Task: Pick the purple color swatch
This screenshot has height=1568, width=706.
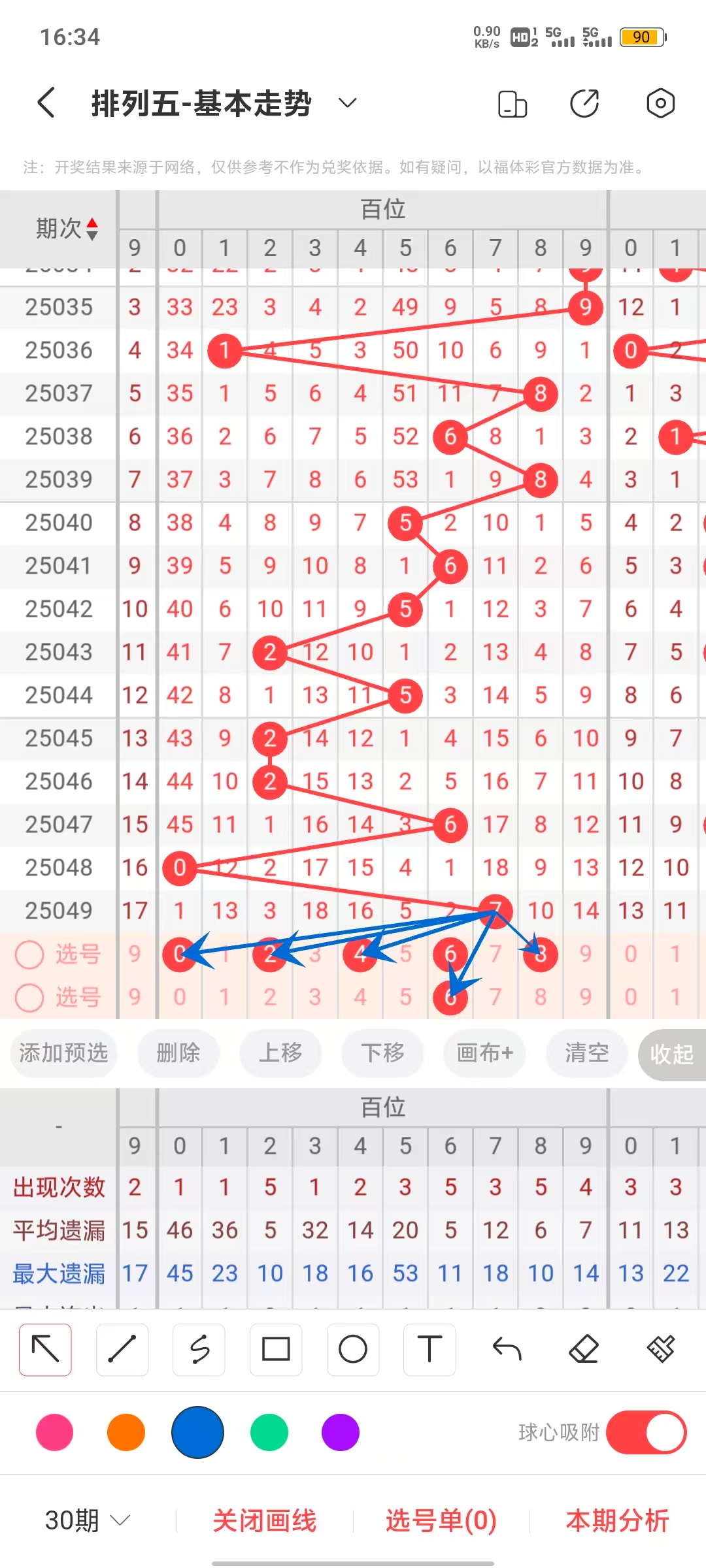Action: coord(341,1433)
